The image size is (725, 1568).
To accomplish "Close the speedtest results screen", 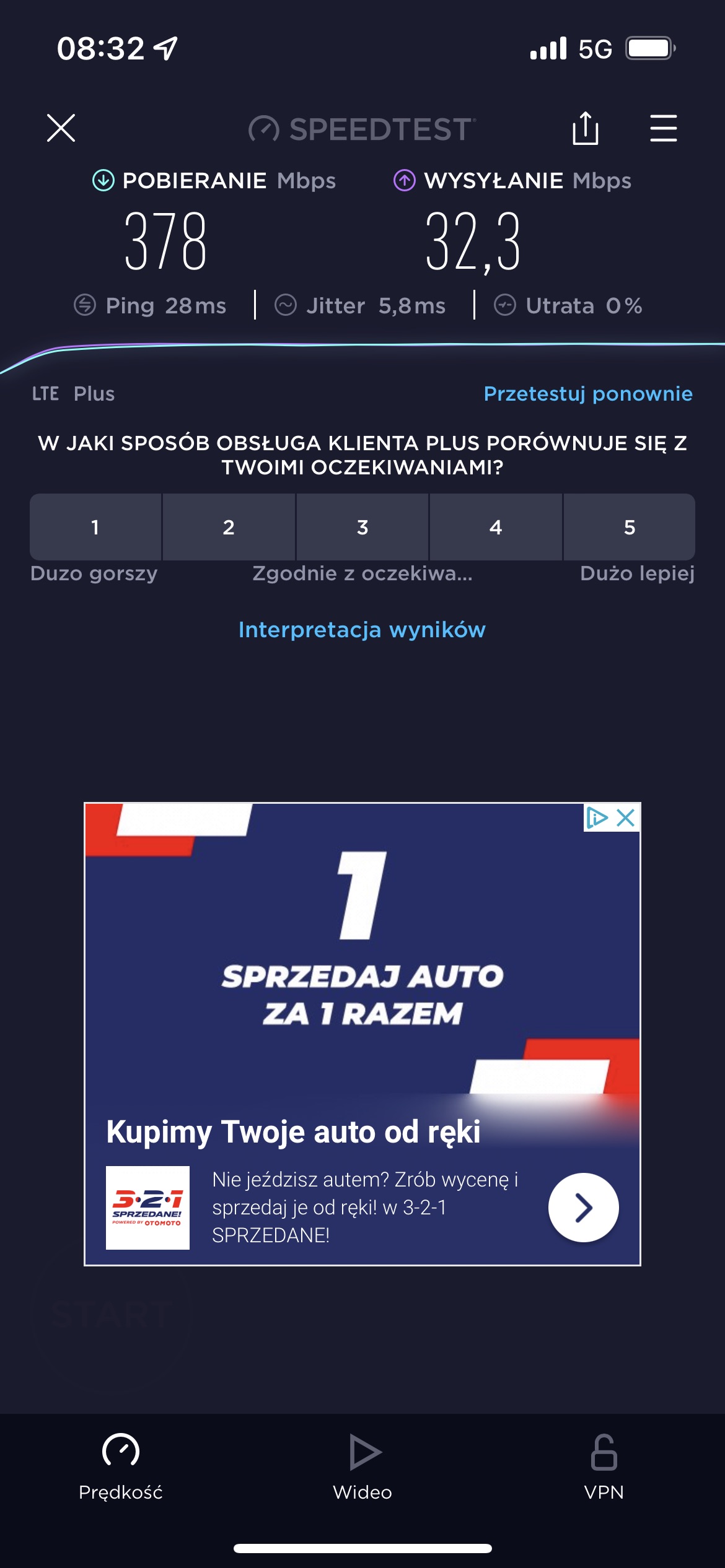I will (61, 128).
